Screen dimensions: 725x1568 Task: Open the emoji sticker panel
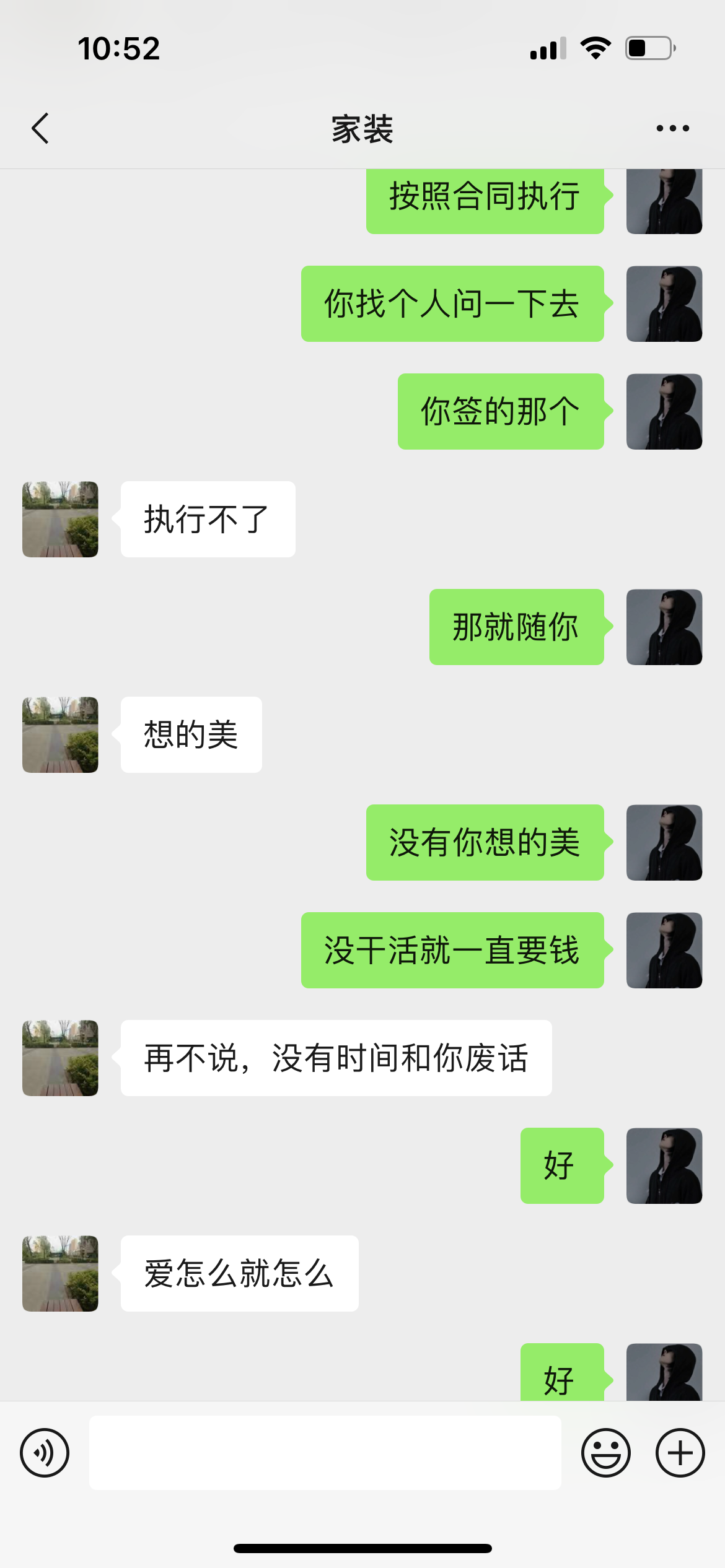(605, 1452)
